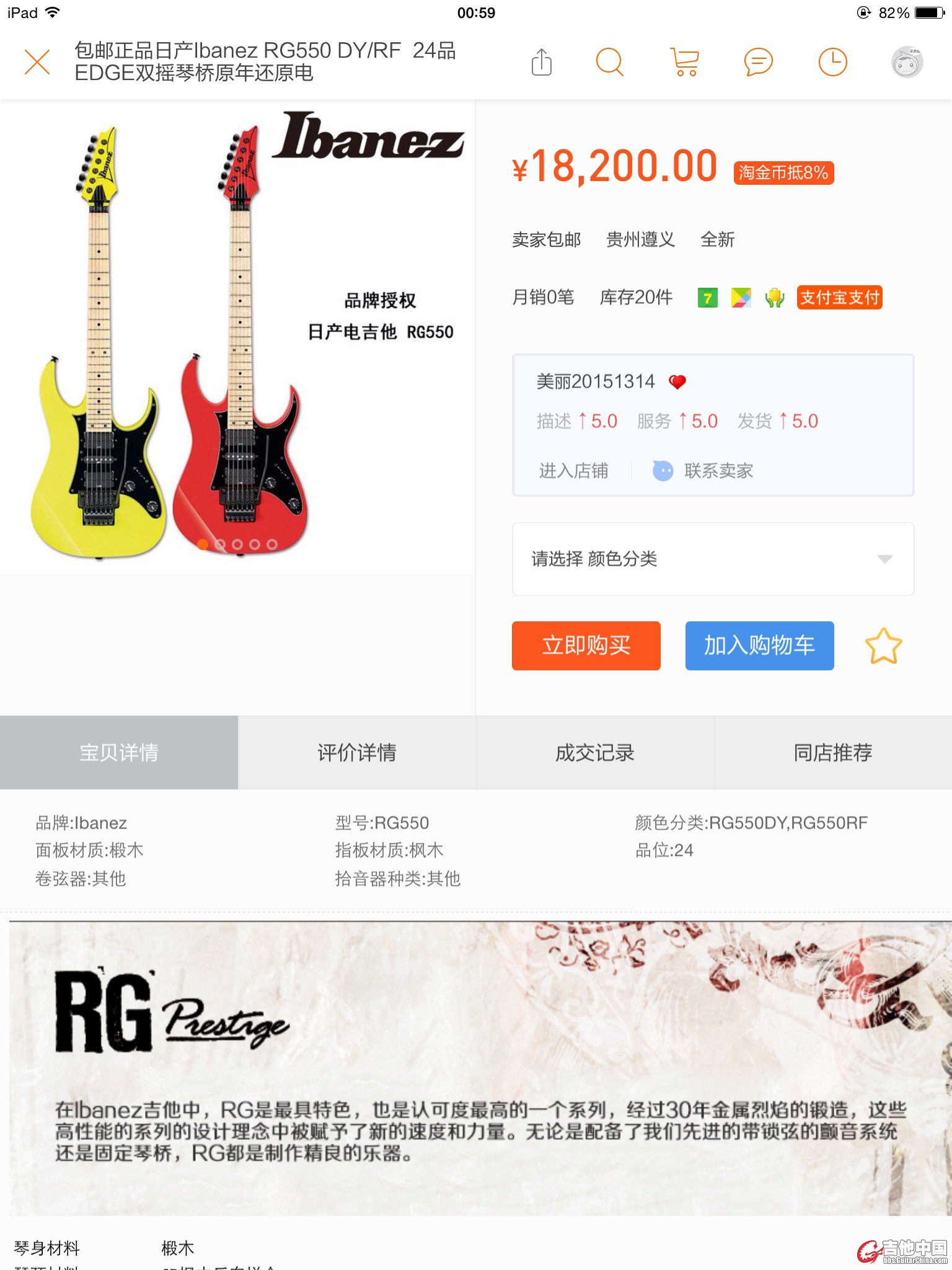
Task: Open the messages icon
Action: click(758, 62)
